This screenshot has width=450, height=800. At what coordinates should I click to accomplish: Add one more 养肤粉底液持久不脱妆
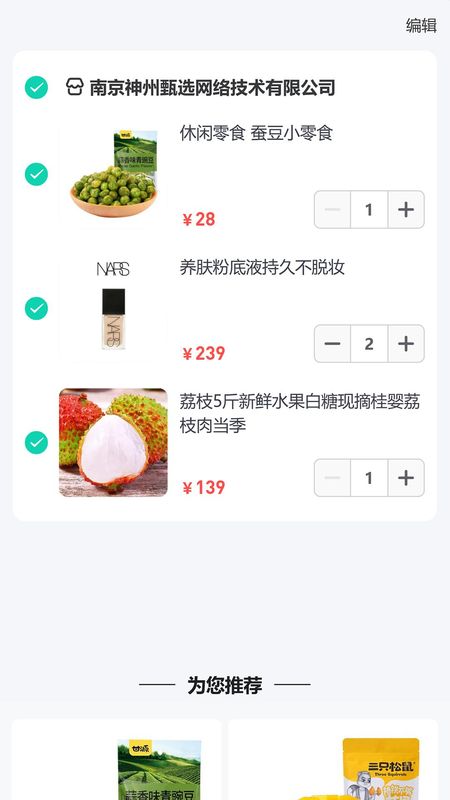tap(406, 344)
